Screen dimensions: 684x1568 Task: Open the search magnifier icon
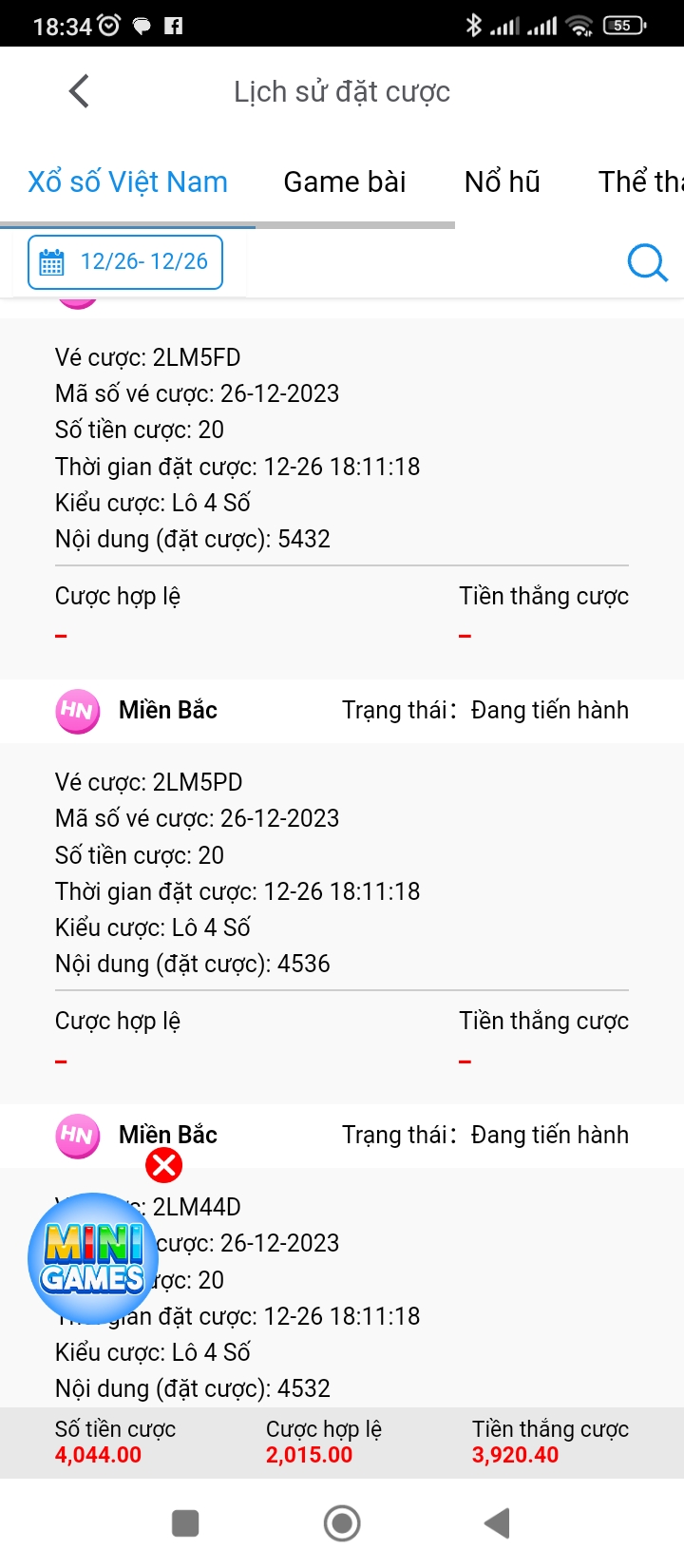point(647,262)
